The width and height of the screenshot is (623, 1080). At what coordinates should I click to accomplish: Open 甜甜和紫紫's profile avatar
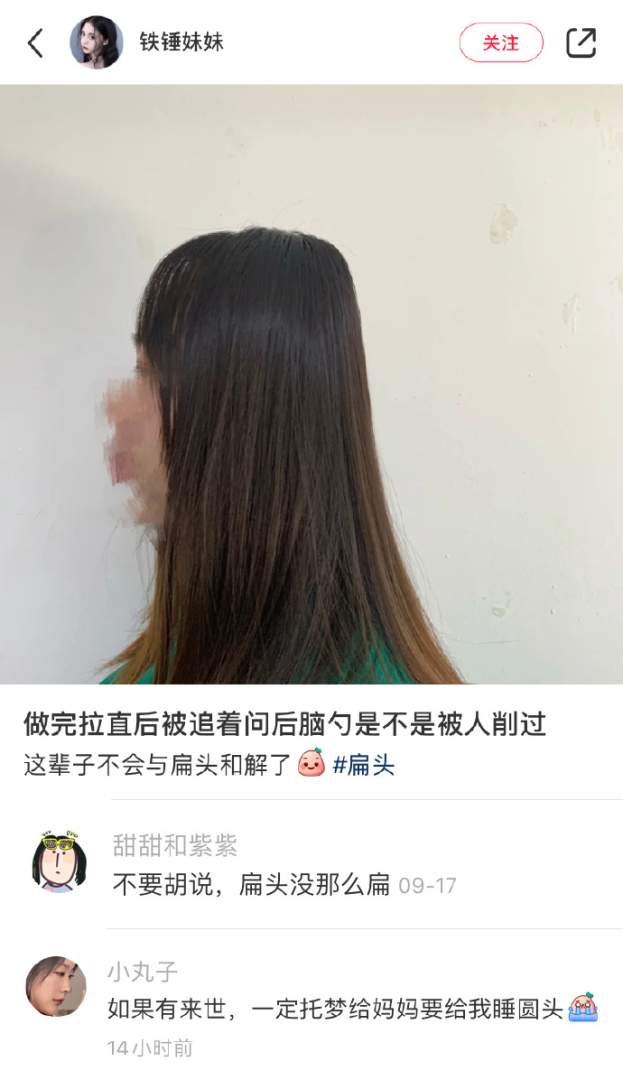click(59, 862)
